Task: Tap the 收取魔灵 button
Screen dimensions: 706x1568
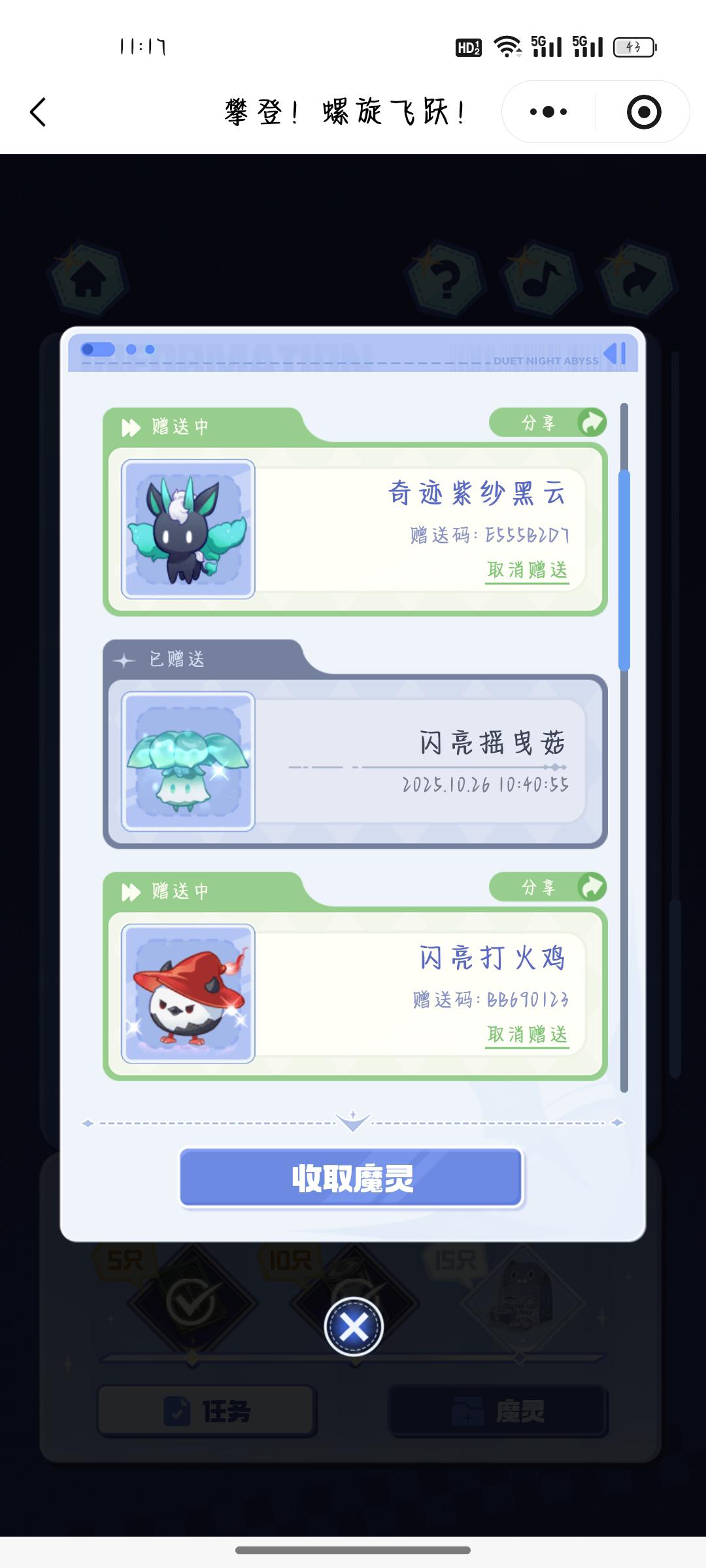Action: [352, 1178]
